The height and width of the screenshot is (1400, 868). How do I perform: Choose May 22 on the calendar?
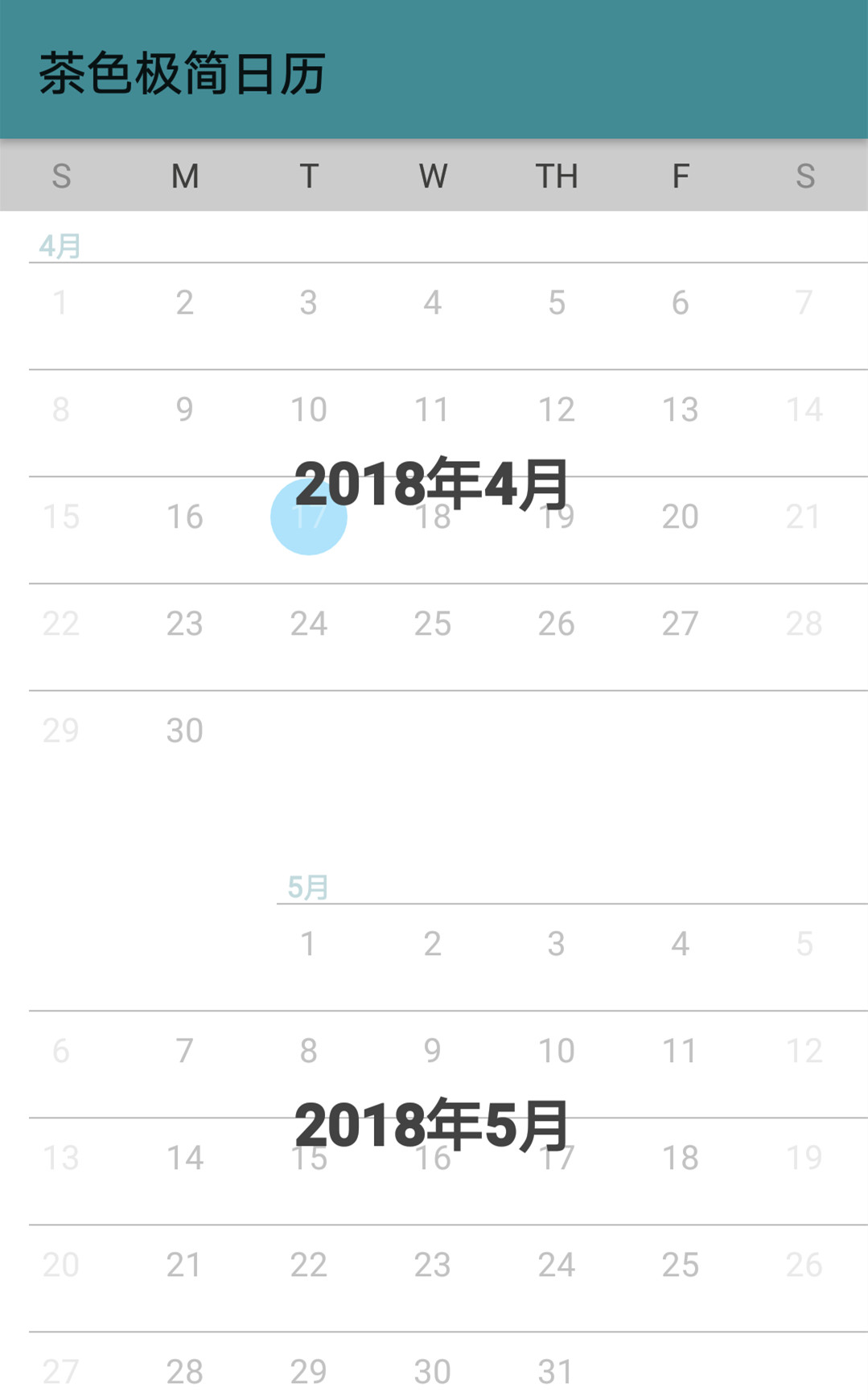[308, 1265]
